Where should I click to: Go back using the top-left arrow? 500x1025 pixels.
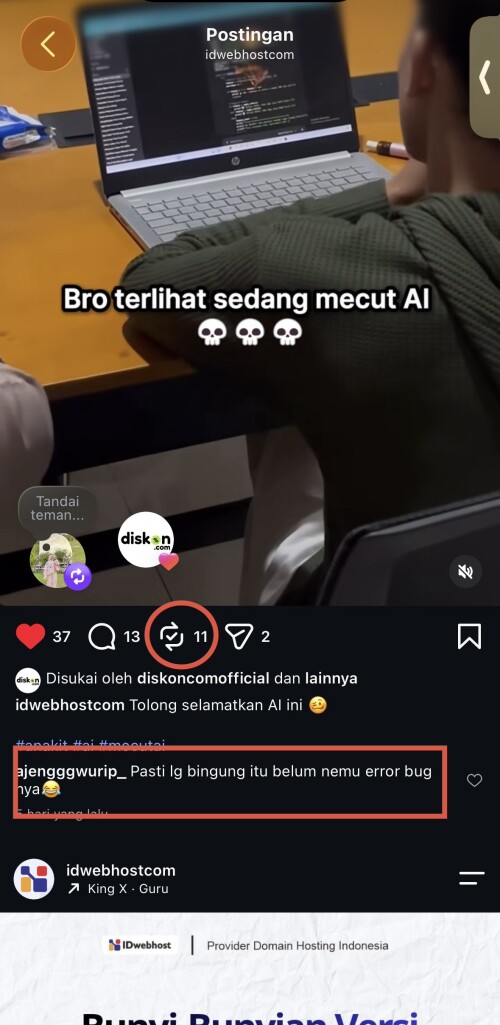[48, 44]
